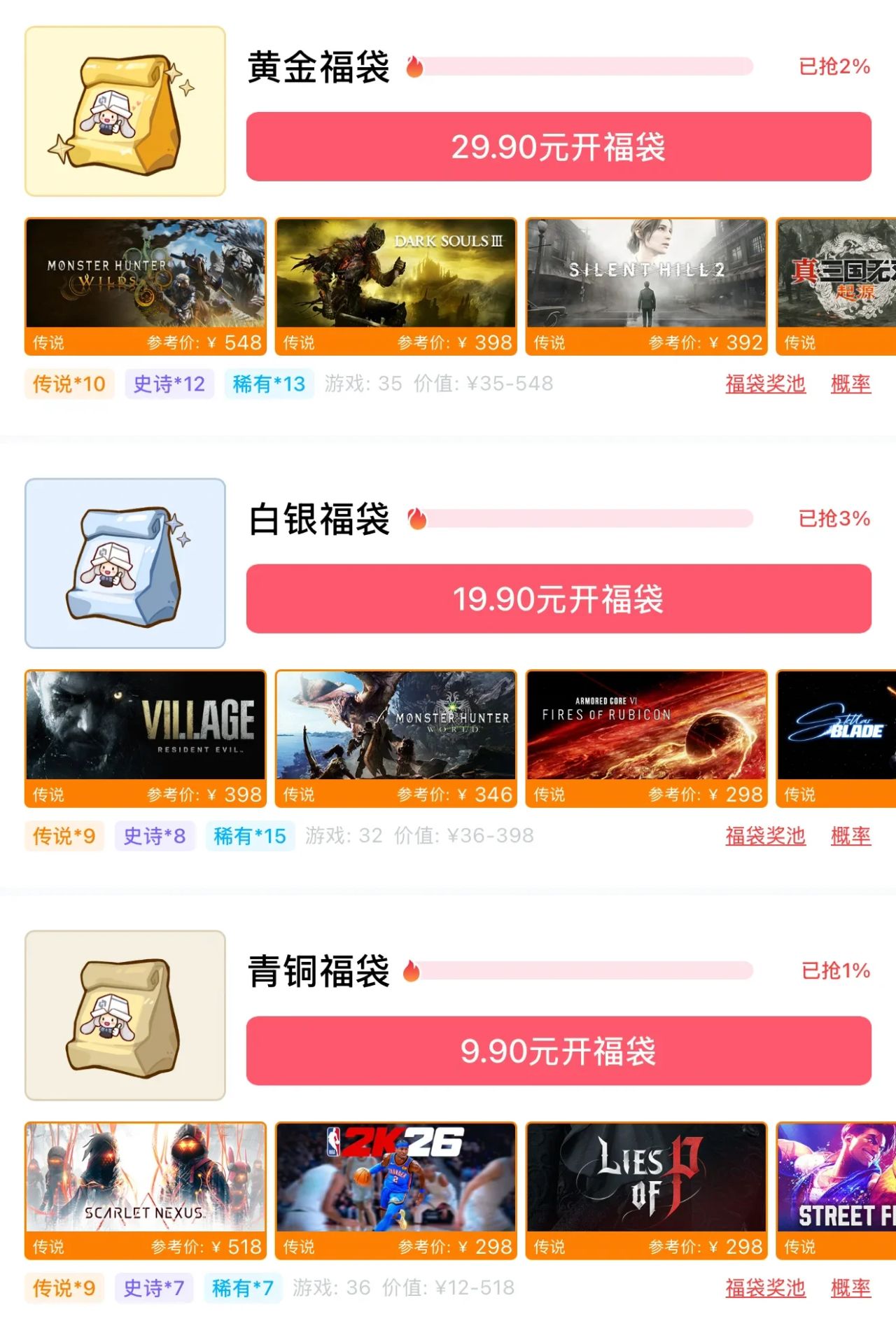Open the silver lucky bag for 19.90元
The height and width of the screenshot is (1340, 896).
click(x=558, y=599)
